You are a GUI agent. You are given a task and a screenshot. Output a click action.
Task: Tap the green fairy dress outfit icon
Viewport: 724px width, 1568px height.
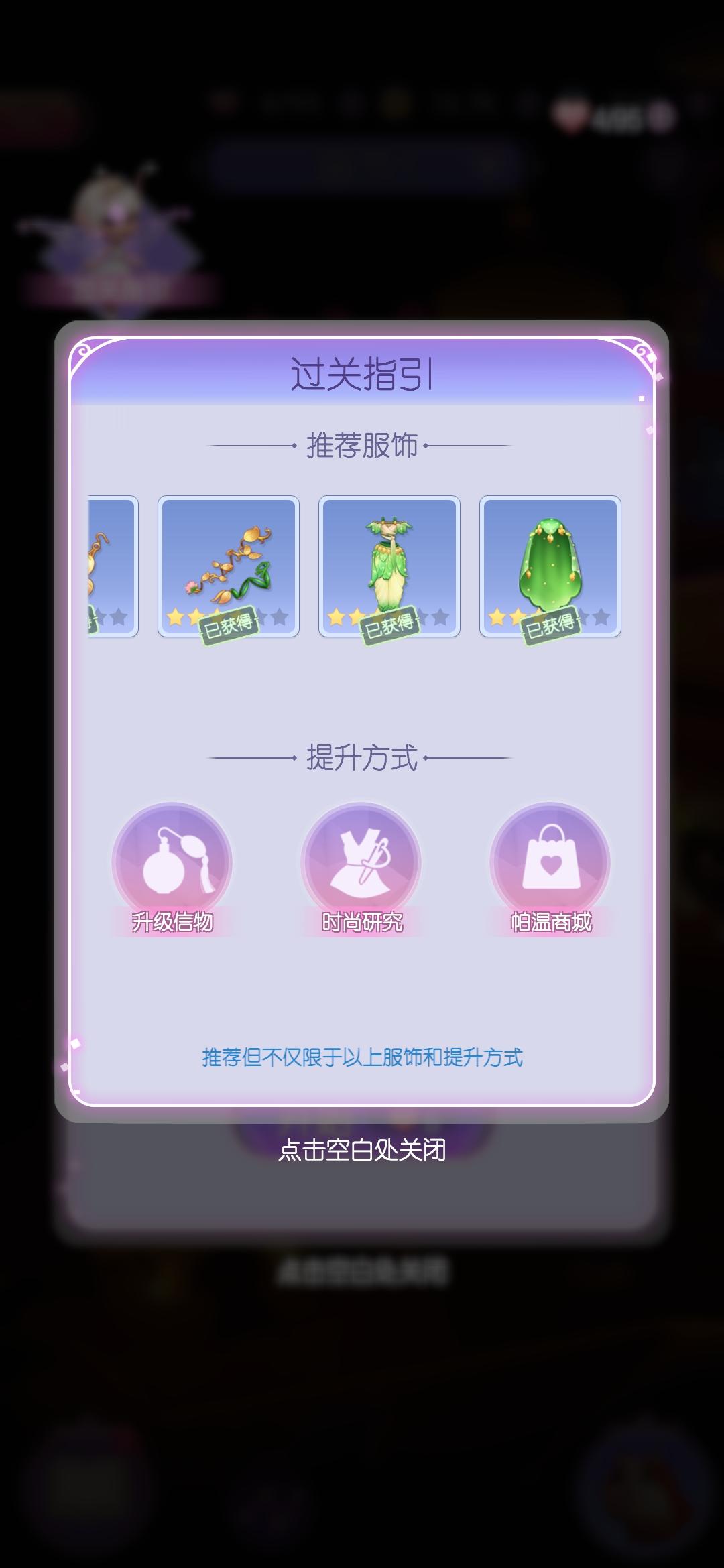point(391,563)
